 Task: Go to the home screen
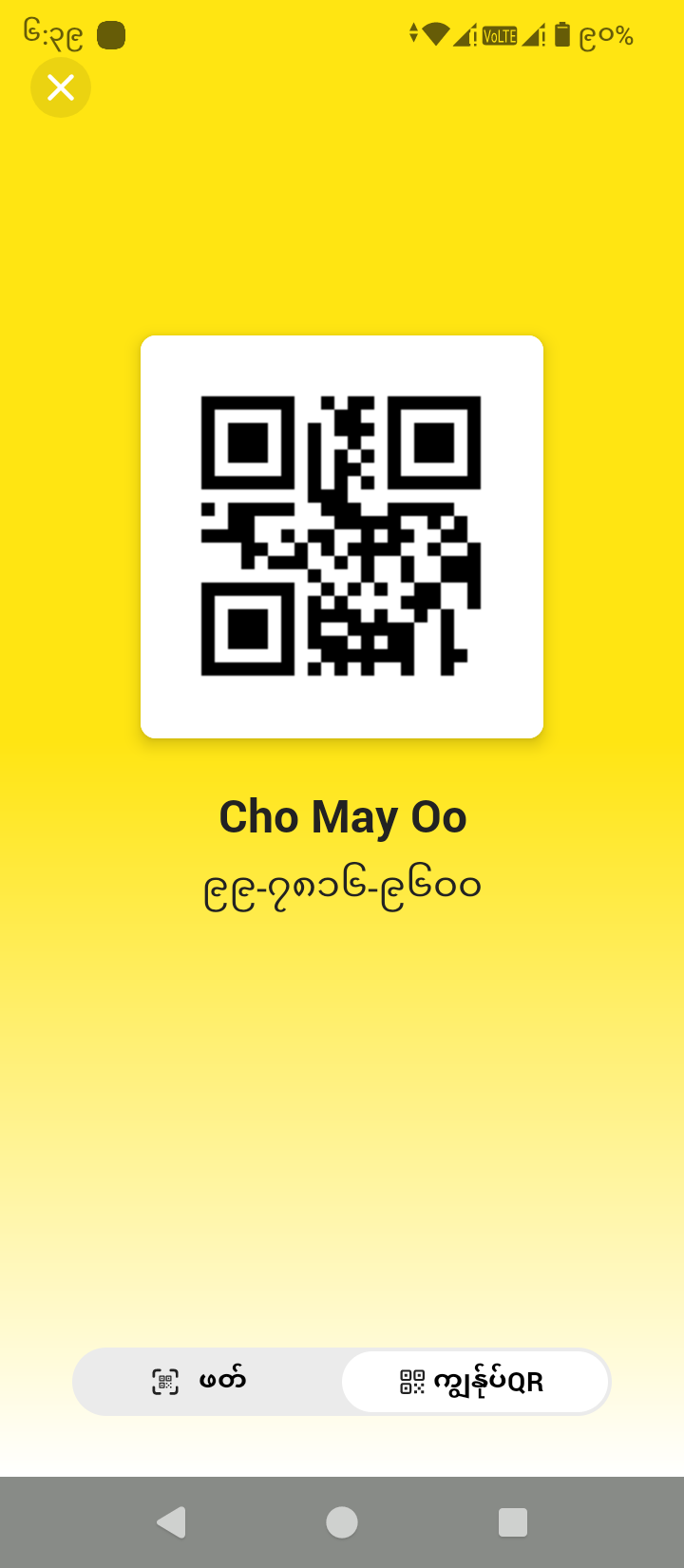[x=342, y=1521]
